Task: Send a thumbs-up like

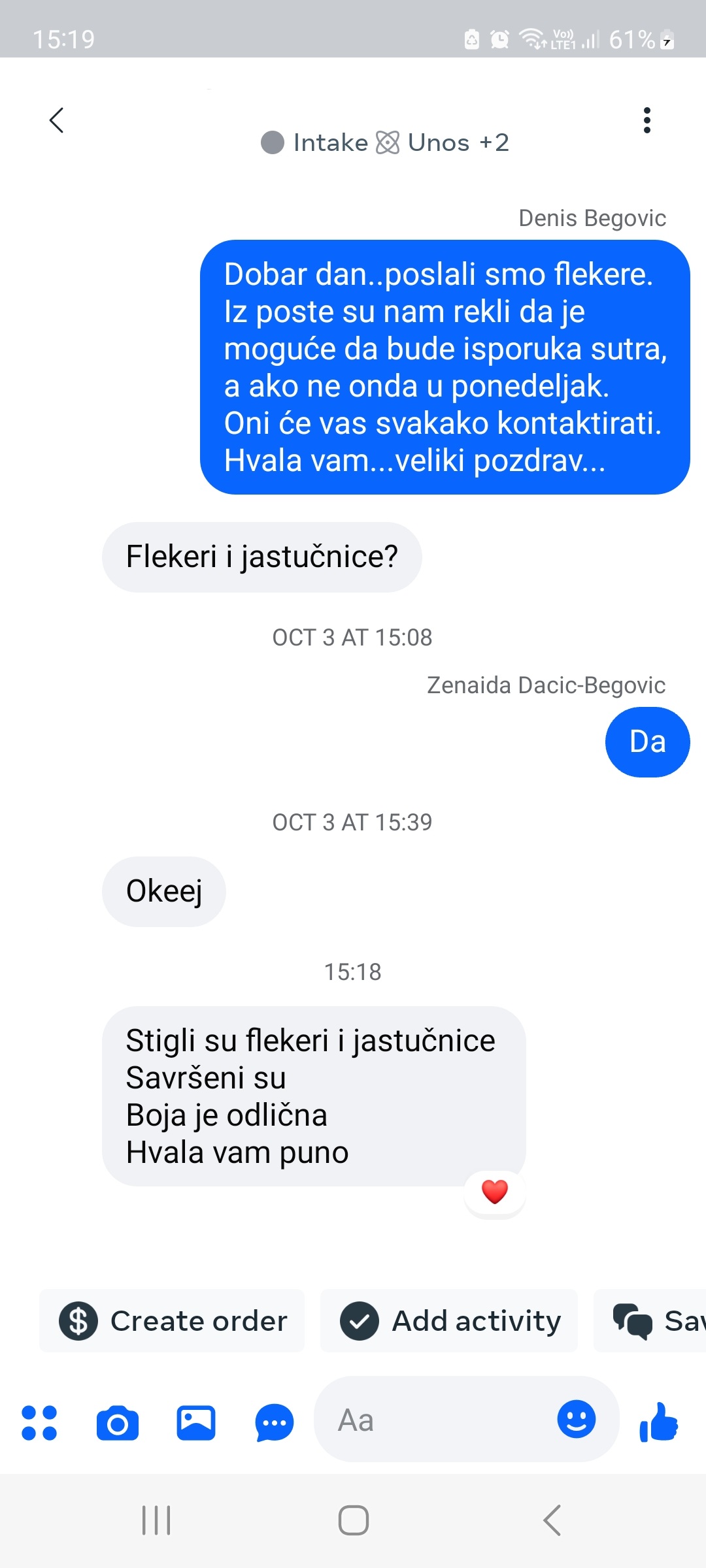Action: [659, 1422]
